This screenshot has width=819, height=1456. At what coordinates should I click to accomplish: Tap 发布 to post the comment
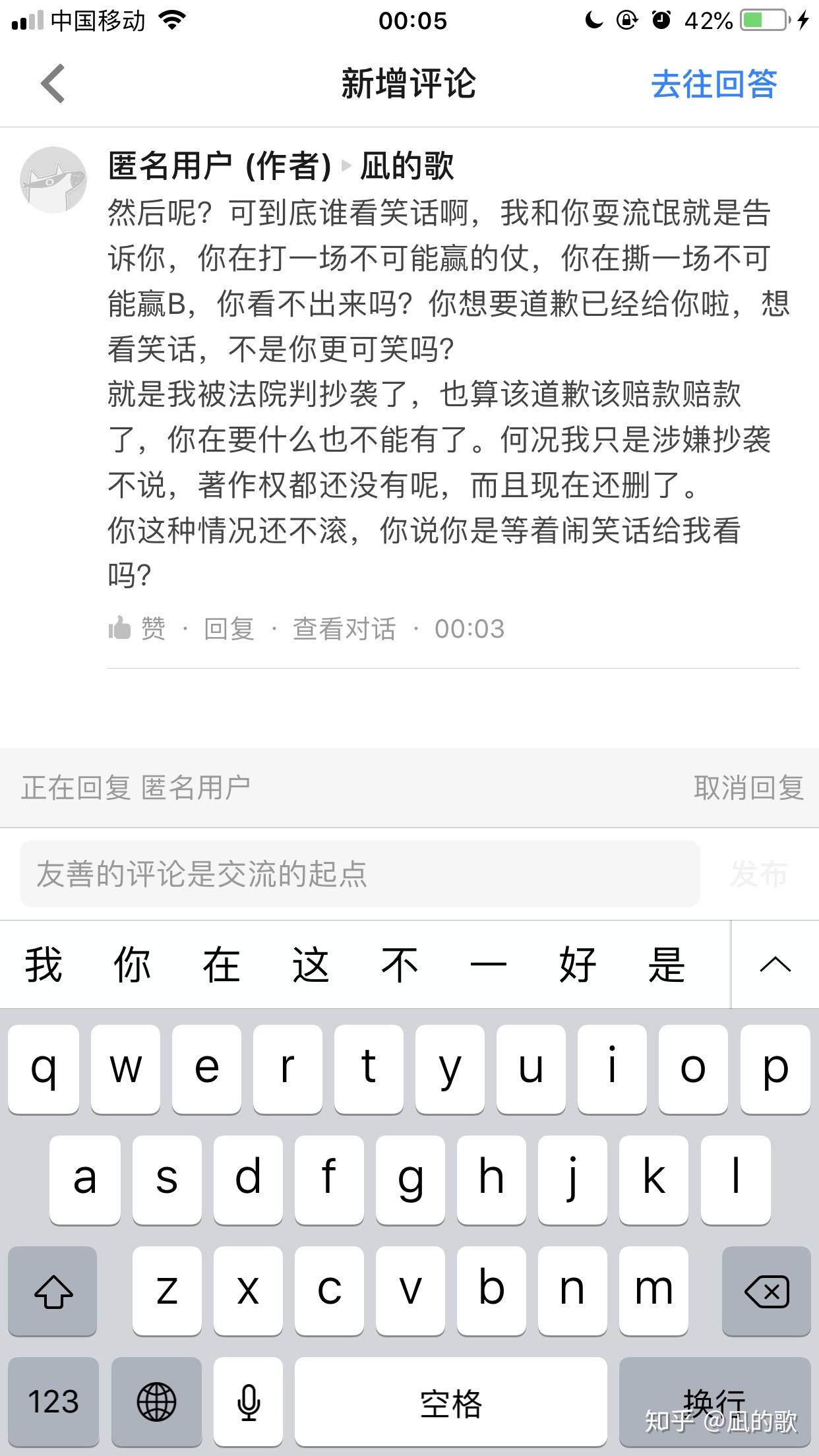point(758,874)
